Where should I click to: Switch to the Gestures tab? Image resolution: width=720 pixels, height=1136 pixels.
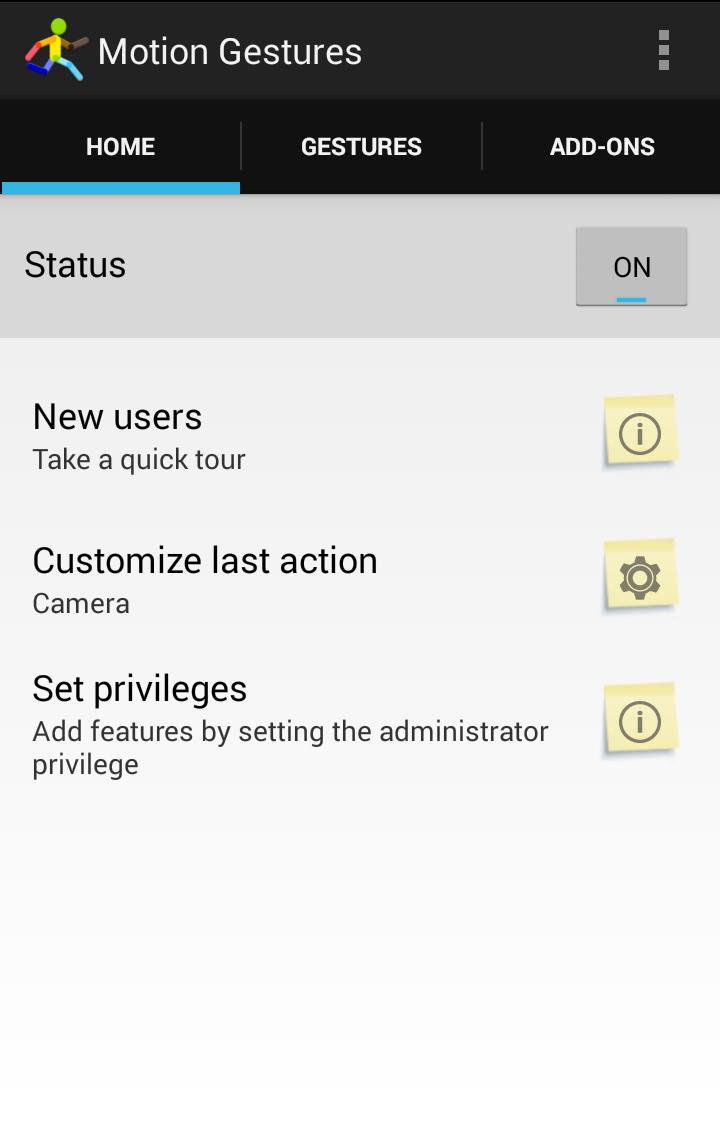361,147
